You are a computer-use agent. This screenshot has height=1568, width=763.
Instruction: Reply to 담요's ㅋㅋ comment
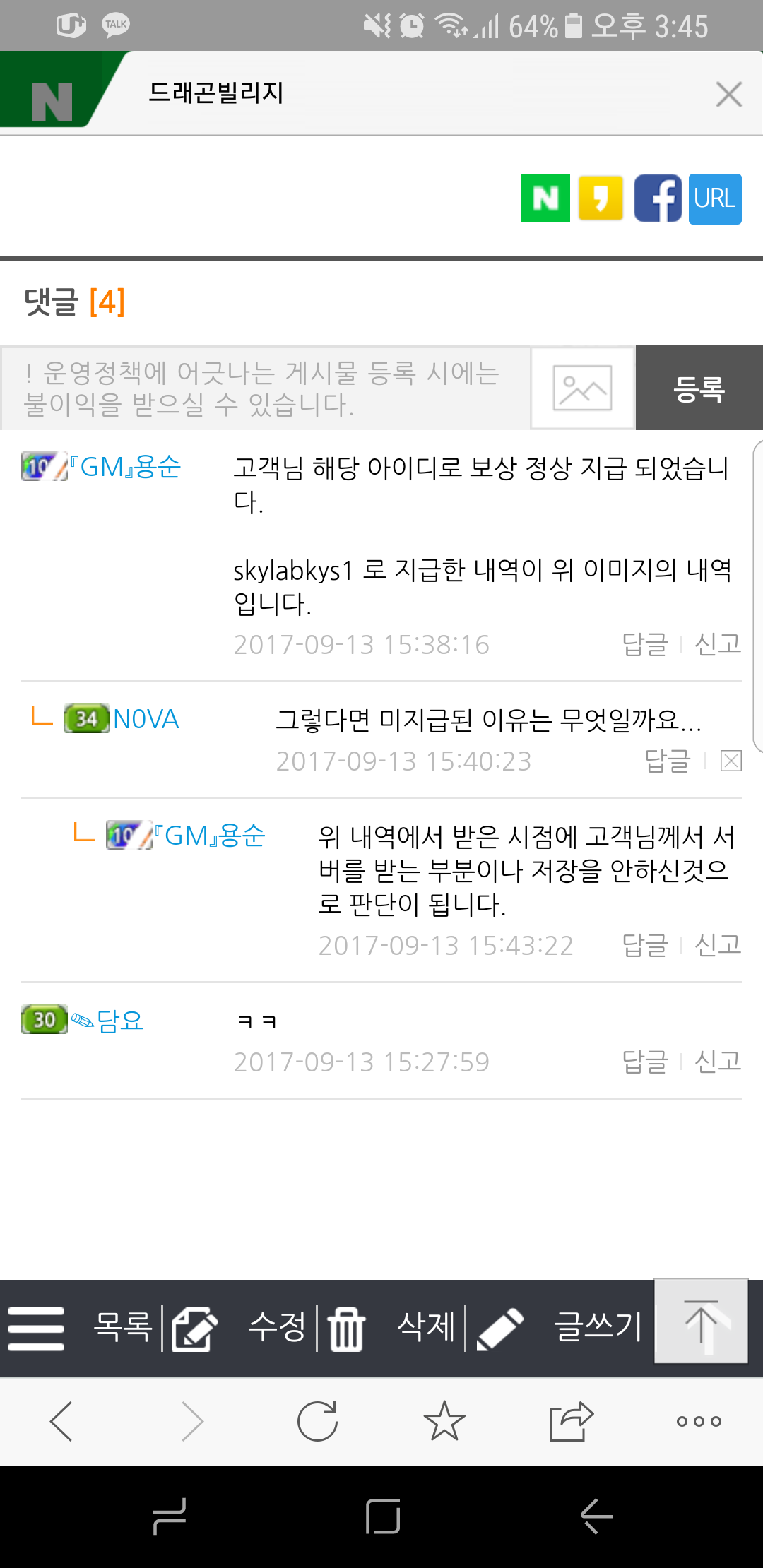point(644,1062)
